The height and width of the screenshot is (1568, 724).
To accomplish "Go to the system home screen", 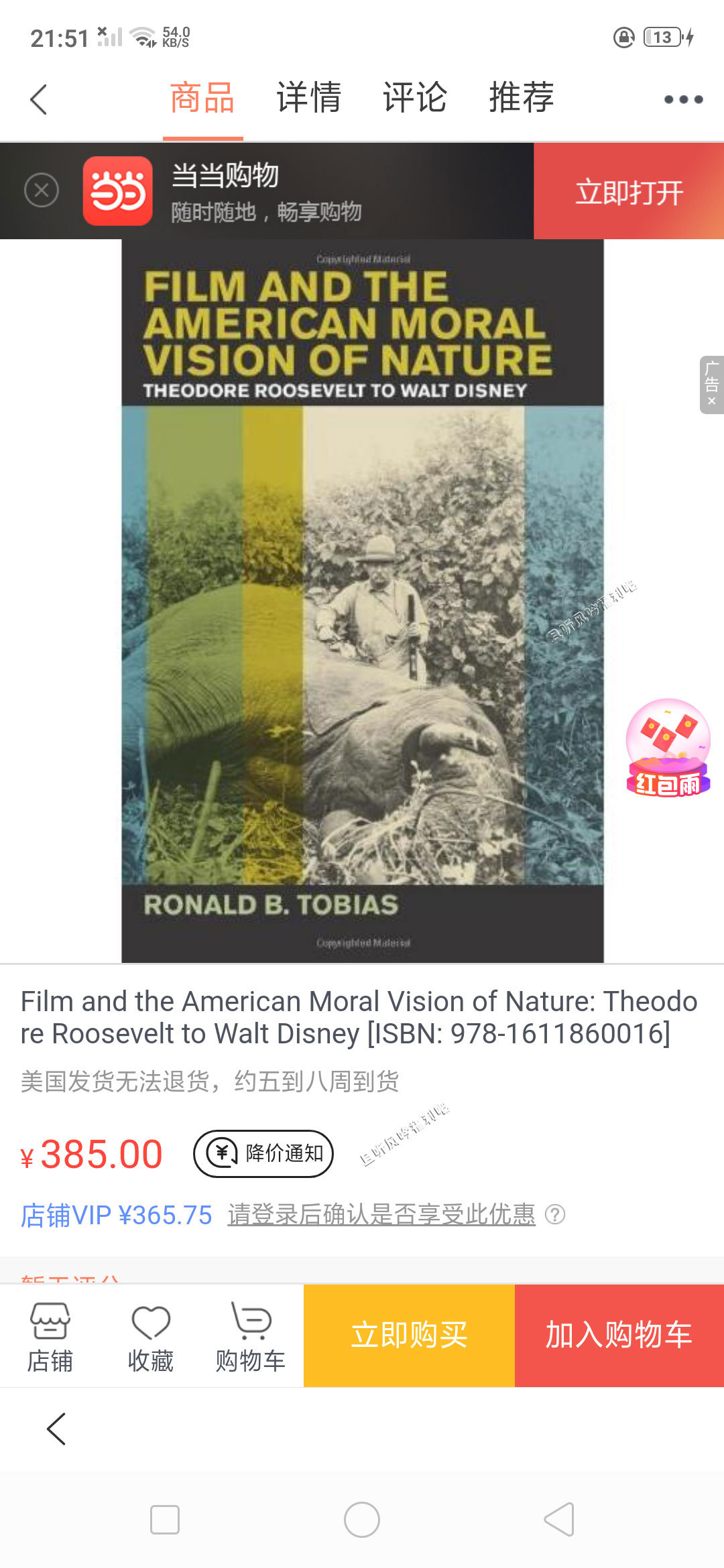I will point(362,1520).
